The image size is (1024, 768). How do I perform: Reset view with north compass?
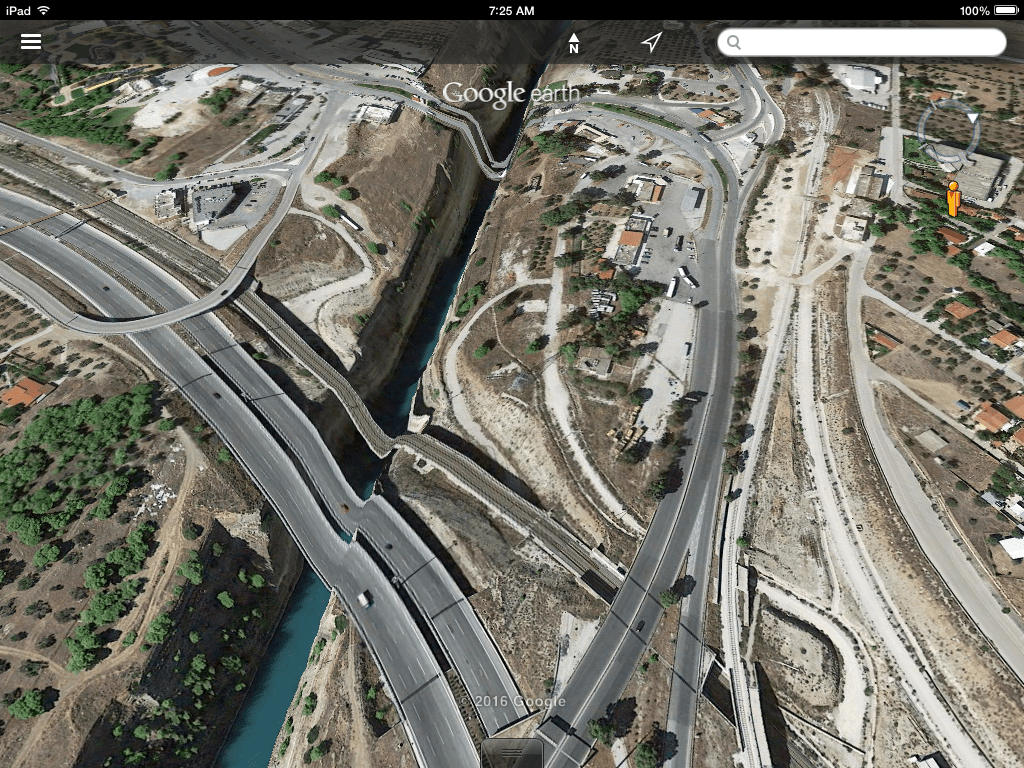click(x=574, y=43)
